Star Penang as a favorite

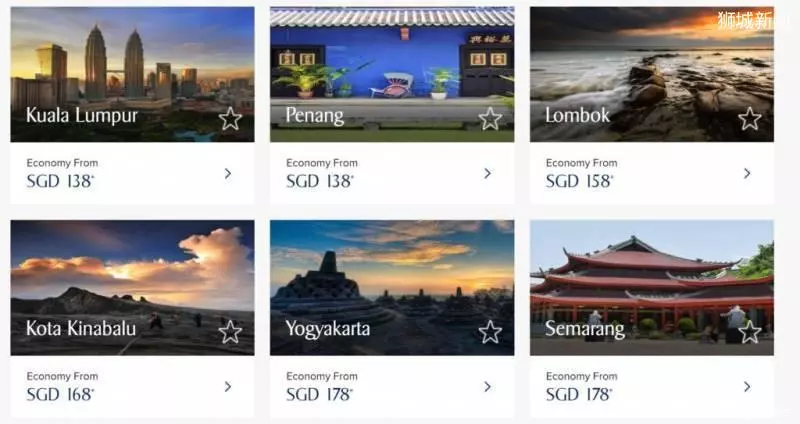[490, 119]
